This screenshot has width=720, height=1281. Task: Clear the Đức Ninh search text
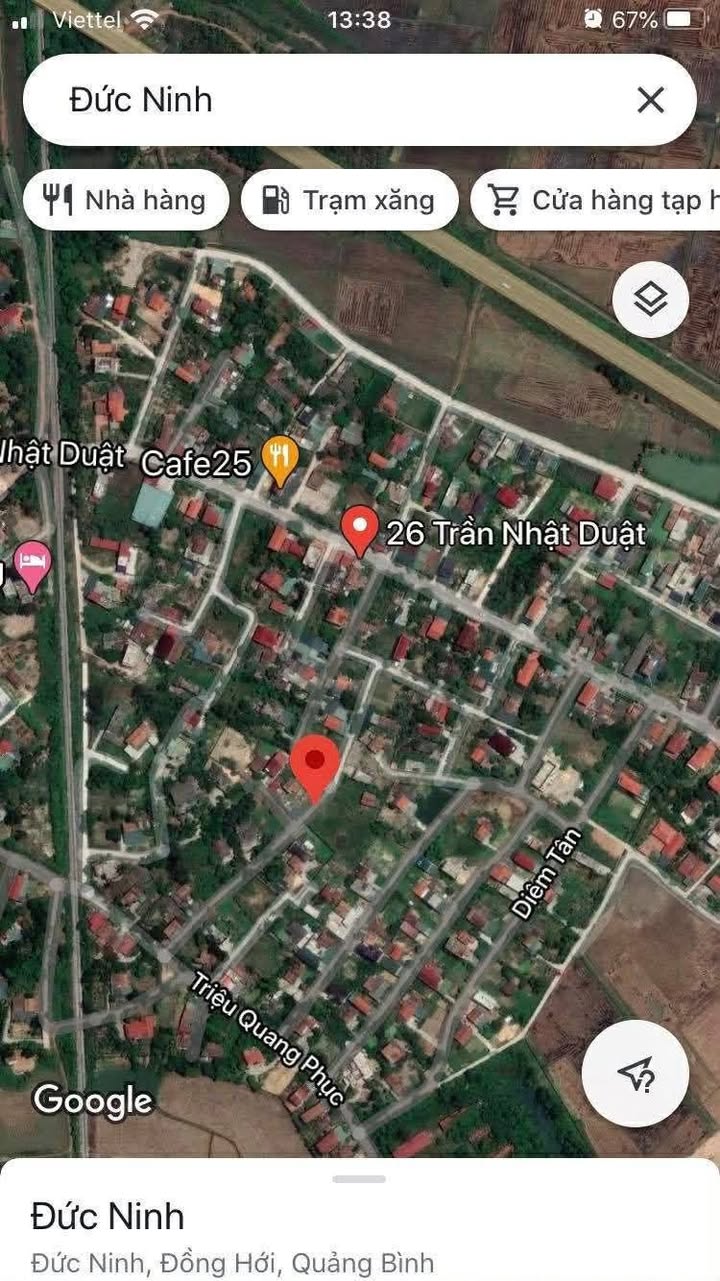coord(650,100)
